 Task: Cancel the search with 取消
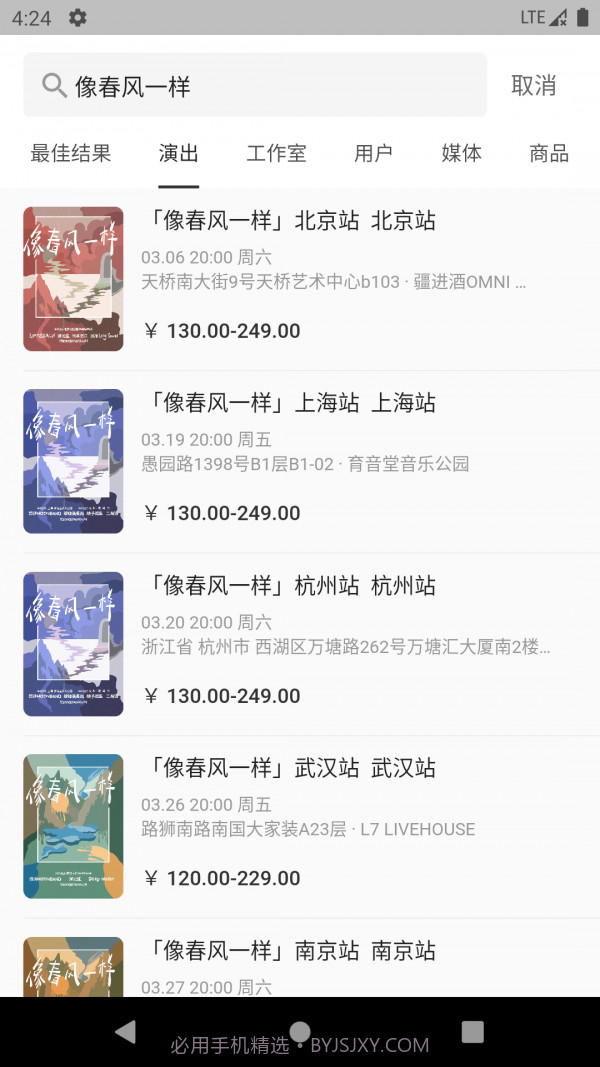click(533, 86)
